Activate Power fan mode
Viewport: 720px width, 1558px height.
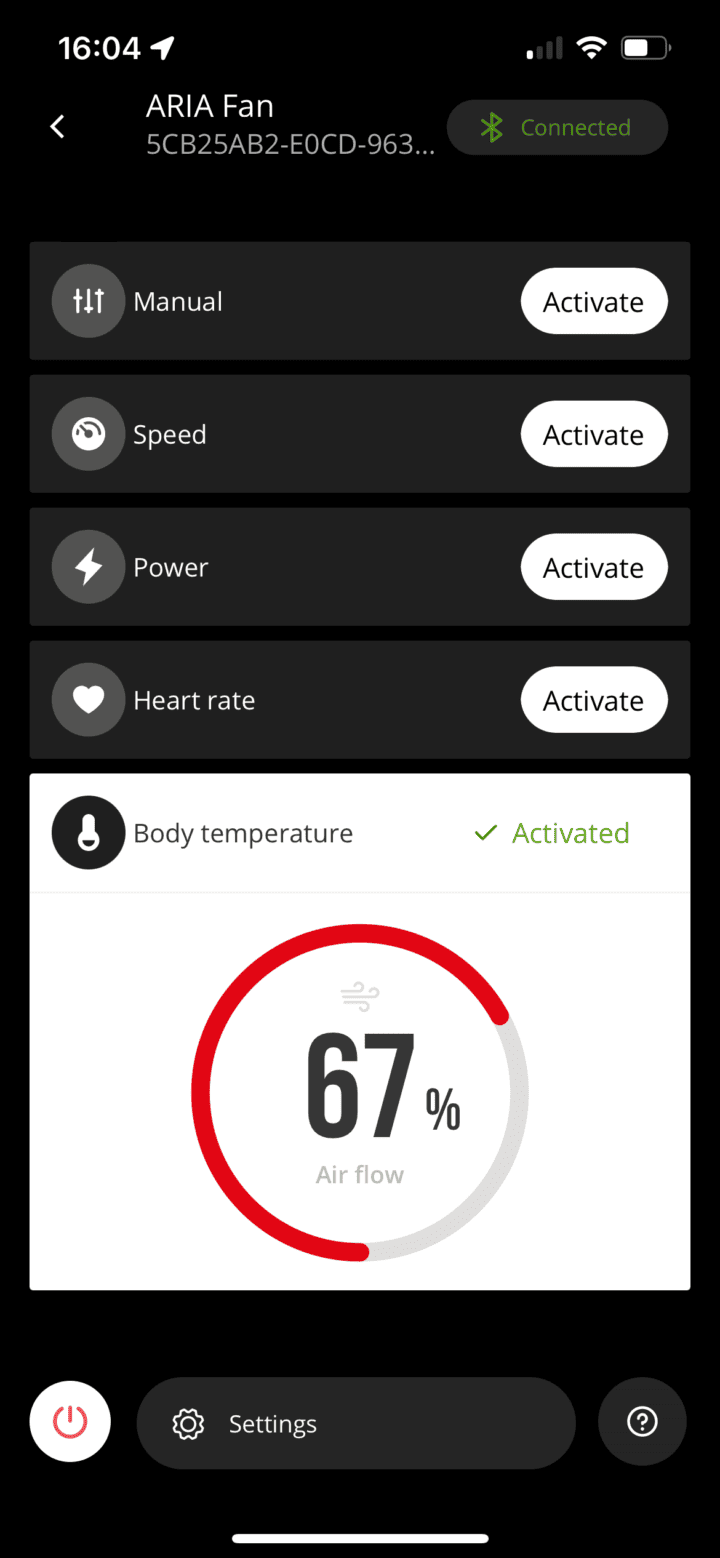click(x=593, y=568)
